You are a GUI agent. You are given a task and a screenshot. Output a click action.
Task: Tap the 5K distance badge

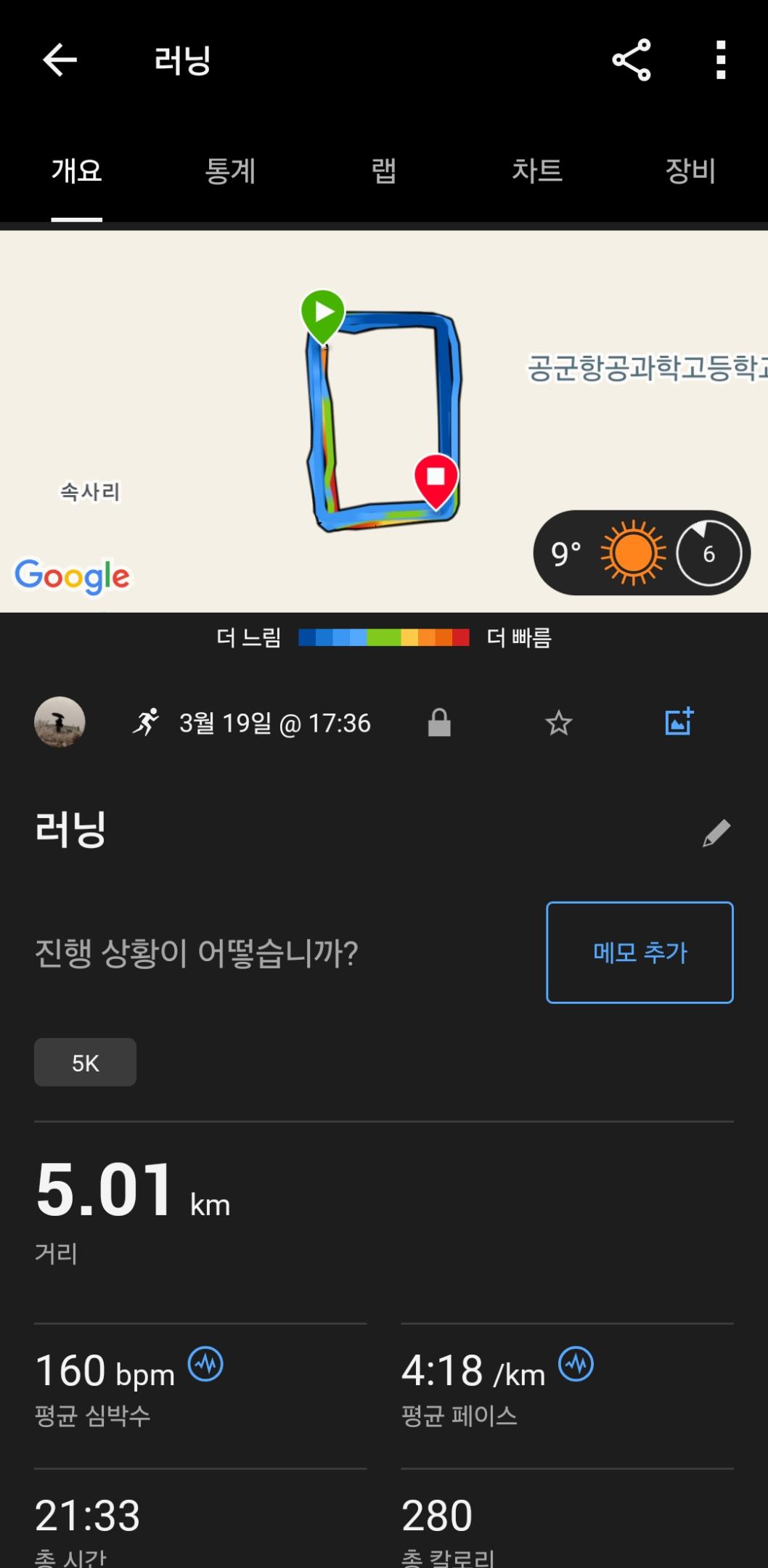point(85,1062)
